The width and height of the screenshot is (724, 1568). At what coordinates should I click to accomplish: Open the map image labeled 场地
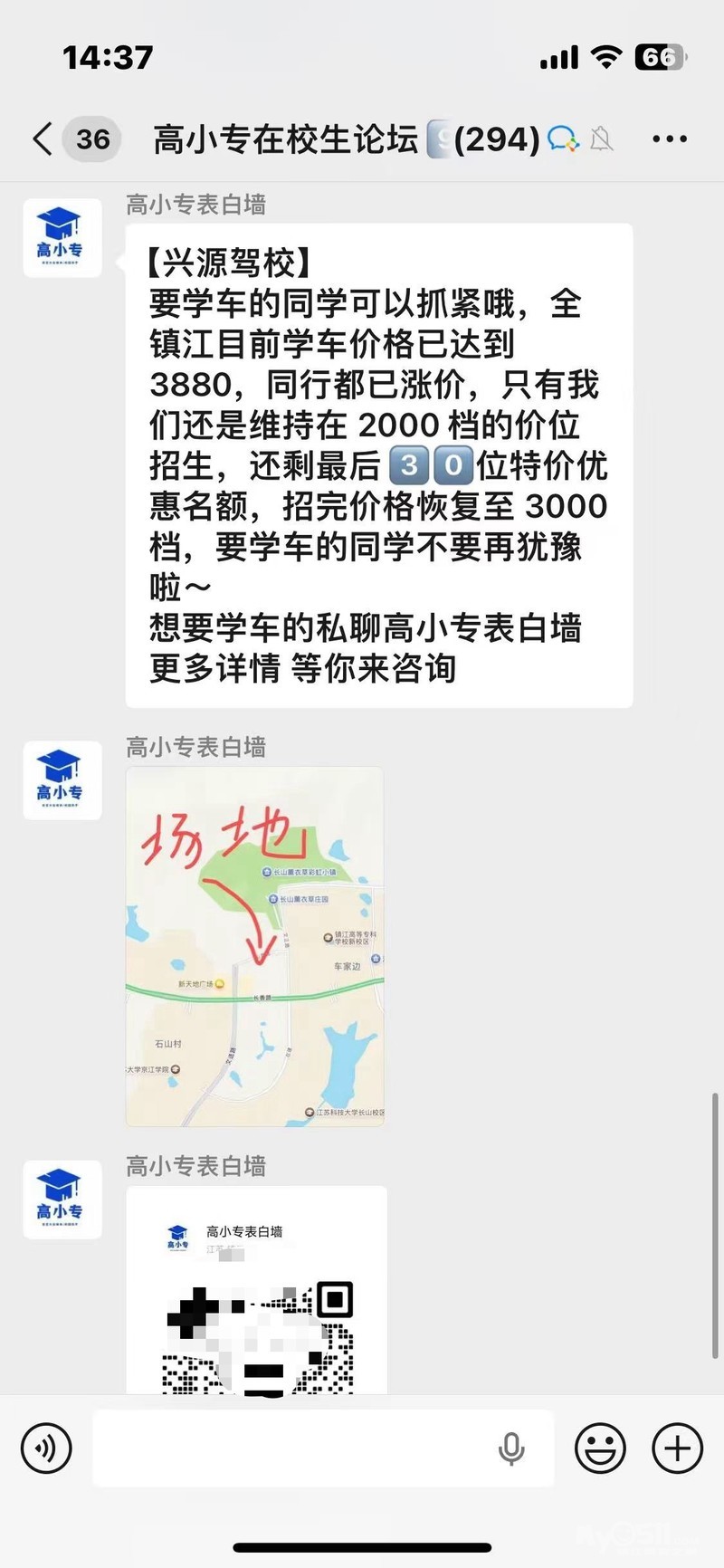click(254, 946)
